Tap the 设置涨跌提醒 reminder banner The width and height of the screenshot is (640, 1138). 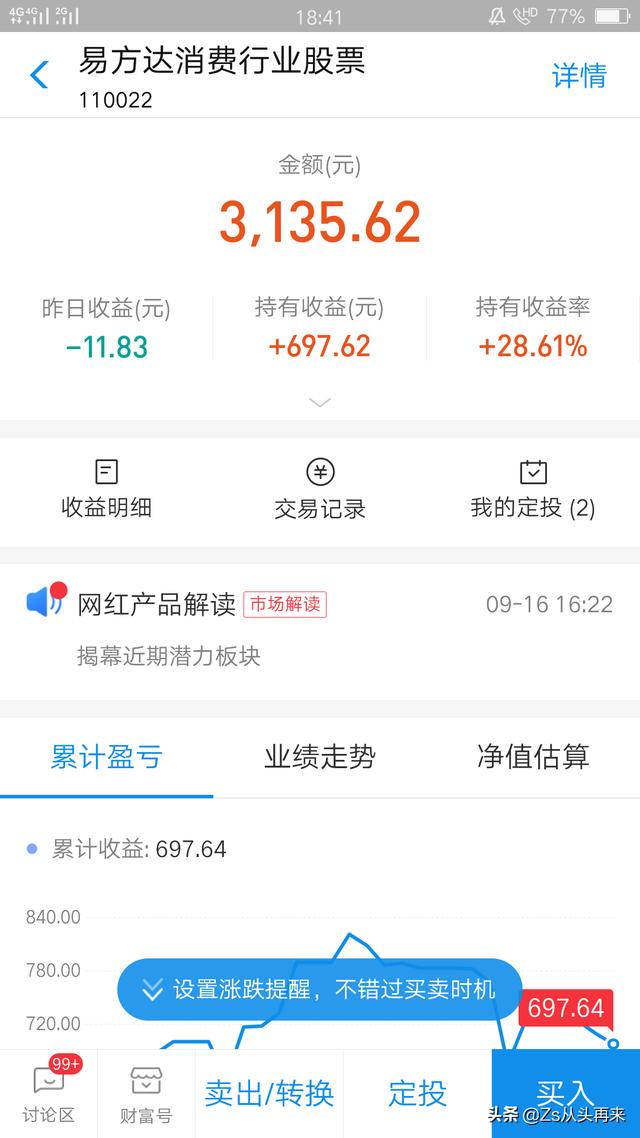(320, 990)
